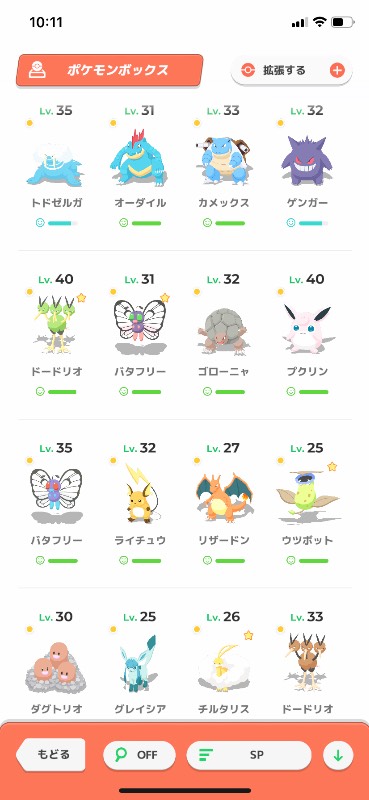Viewport: 369px width, 800px height.
Task: View プクリン details
Action: tap(307, 335)
